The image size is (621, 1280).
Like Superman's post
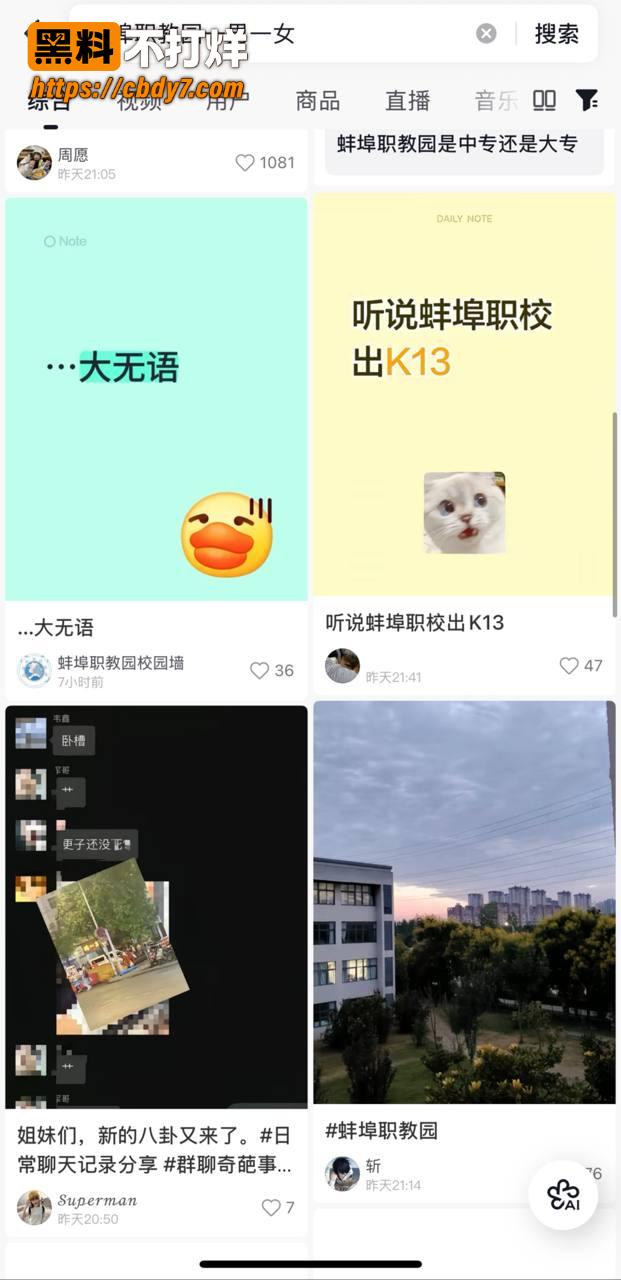(278, 1208)
